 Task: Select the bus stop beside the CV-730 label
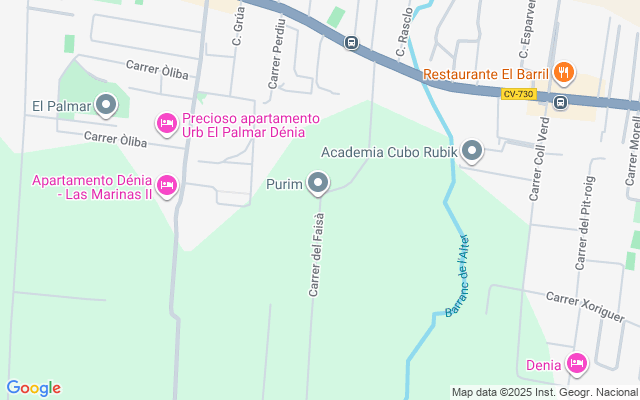coord(561,101)
